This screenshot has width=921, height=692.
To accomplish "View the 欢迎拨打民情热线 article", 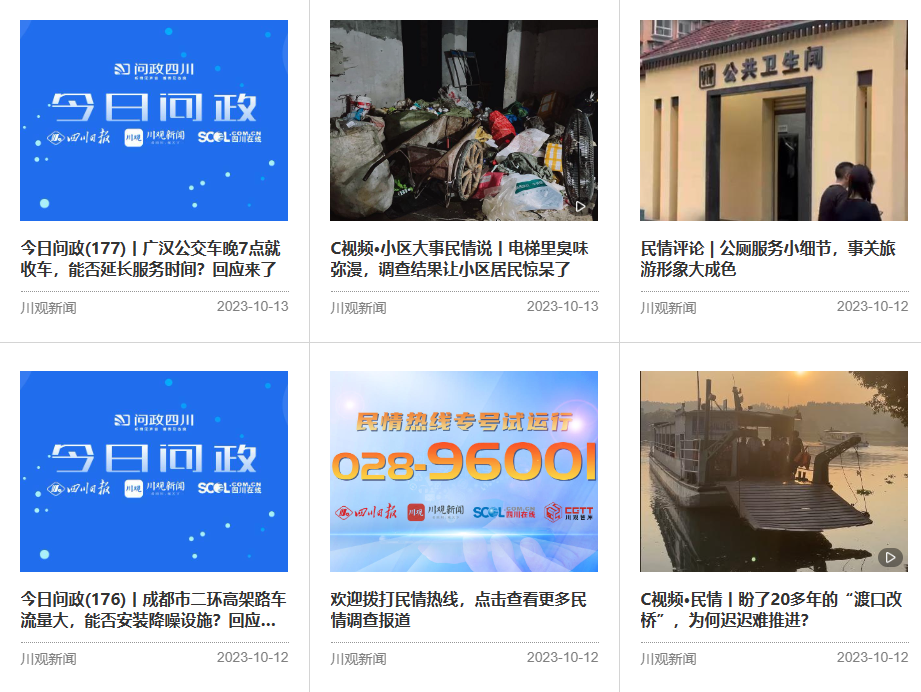I will tap(460, 609).
